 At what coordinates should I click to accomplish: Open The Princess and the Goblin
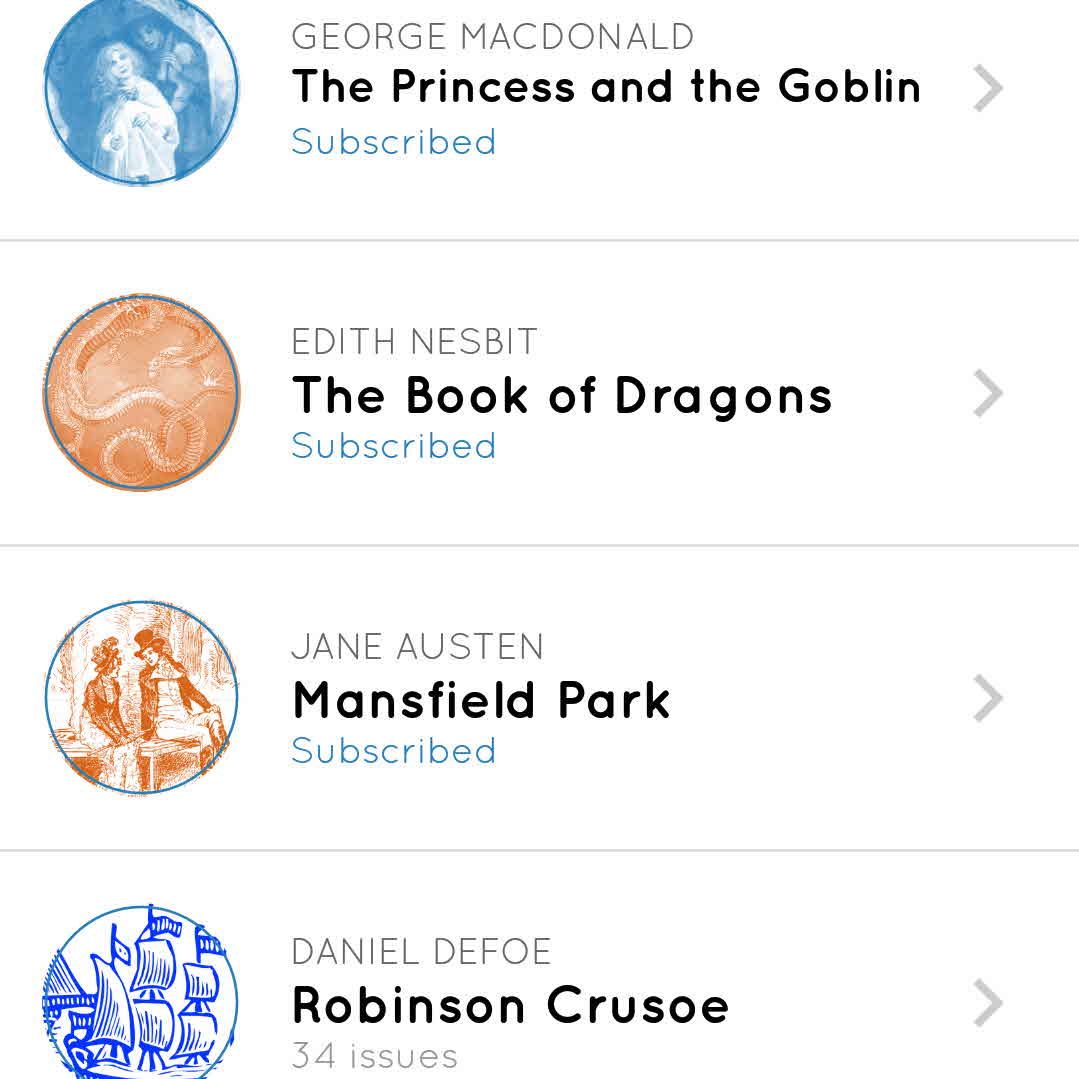click(605, 88)
